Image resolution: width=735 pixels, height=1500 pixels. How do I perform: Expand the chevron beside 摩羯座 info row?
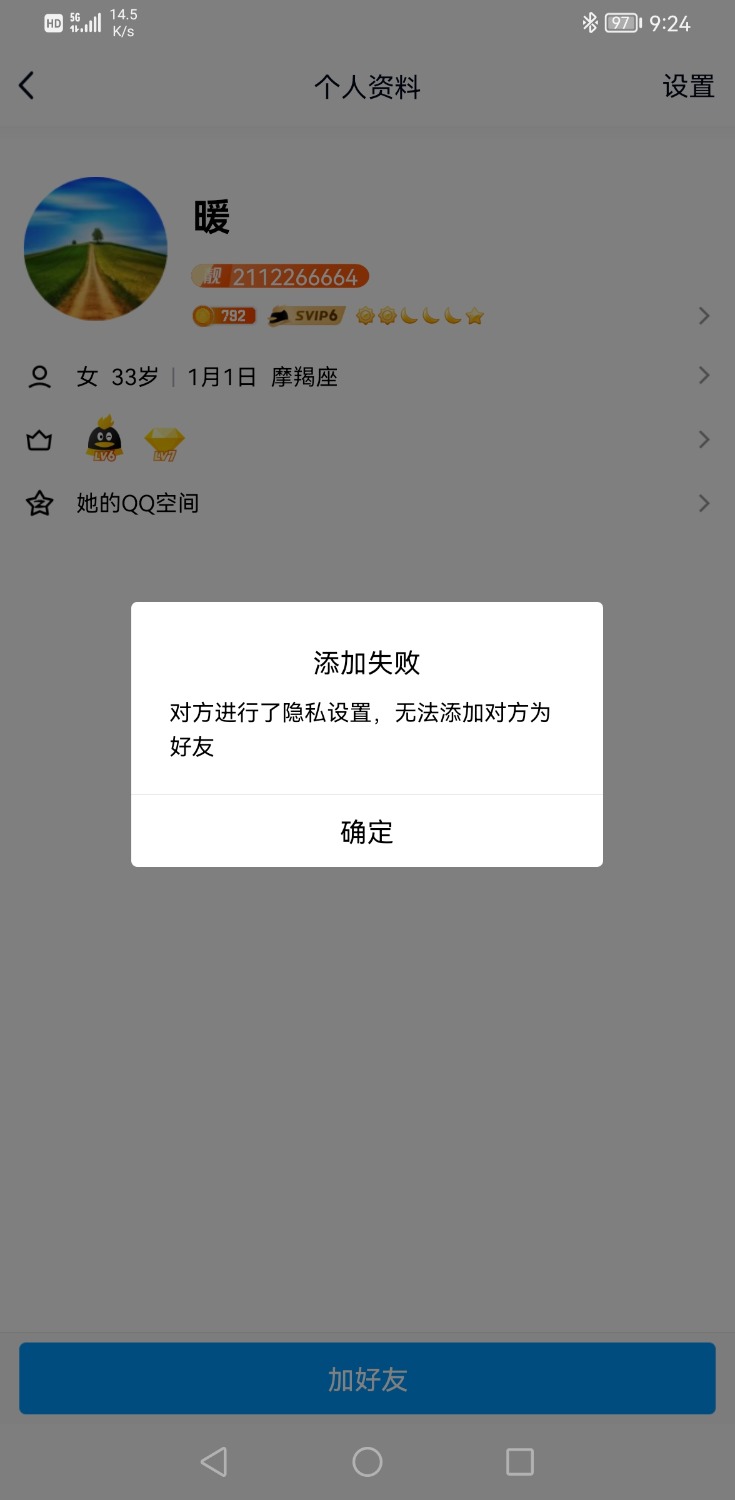click(704, 375)
